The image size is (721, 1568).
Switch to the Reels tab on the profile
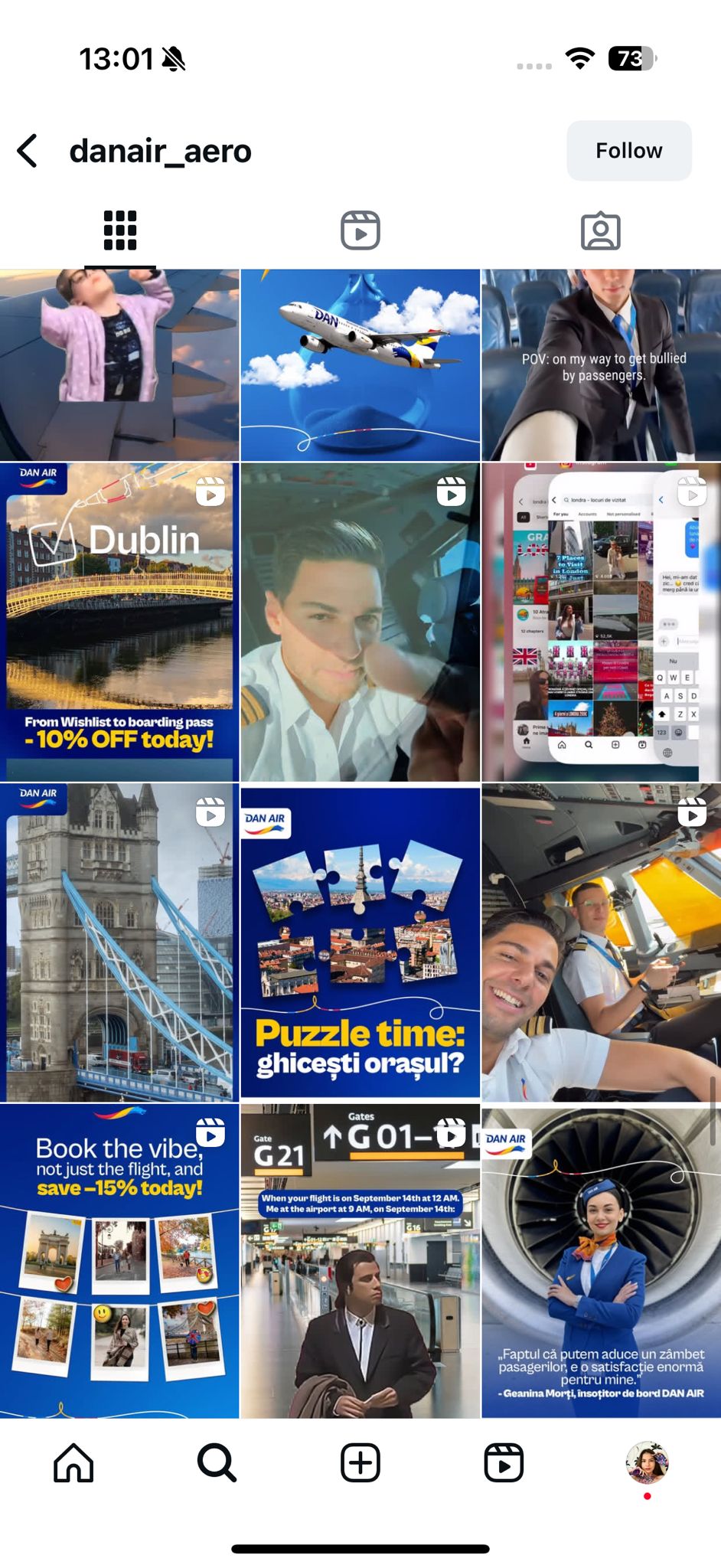pyautogui.click(x=360, y=230)
